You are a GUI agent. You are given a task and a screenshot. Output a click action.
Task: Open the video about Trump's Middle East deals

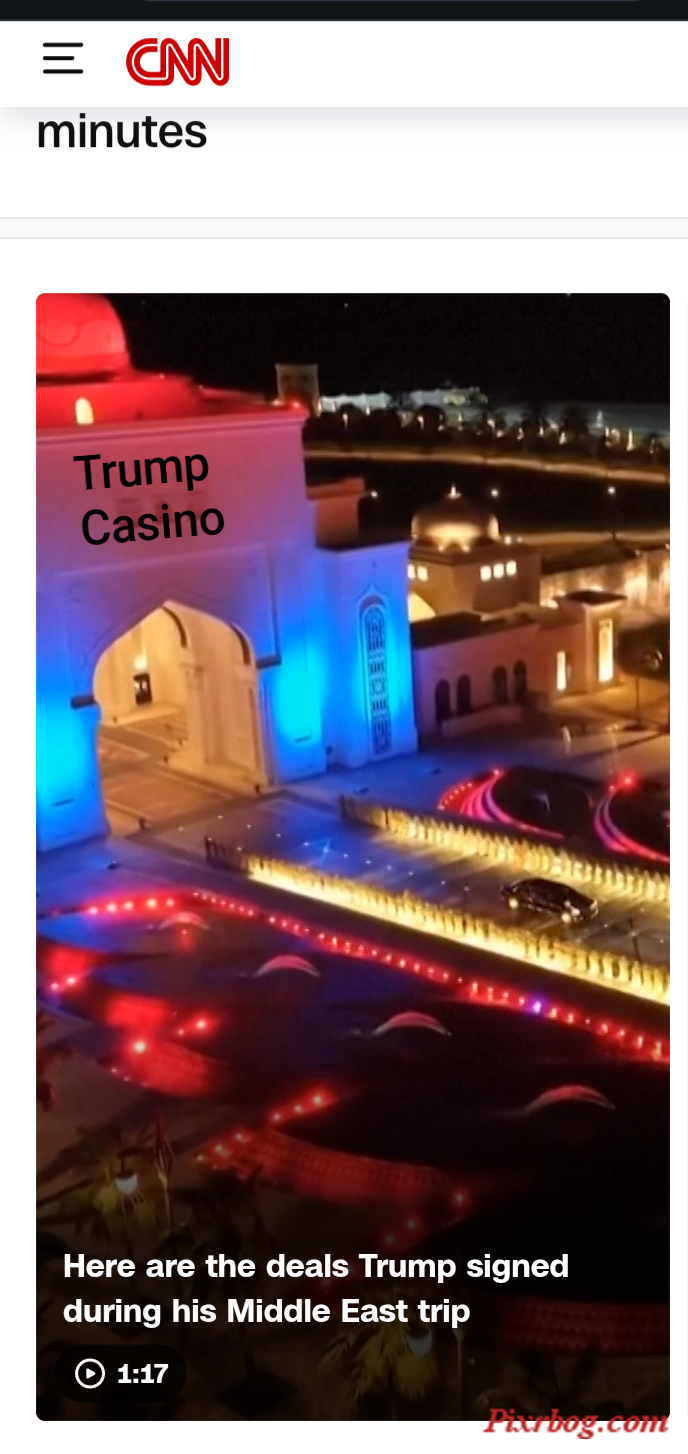click(x=316, y=1288)
